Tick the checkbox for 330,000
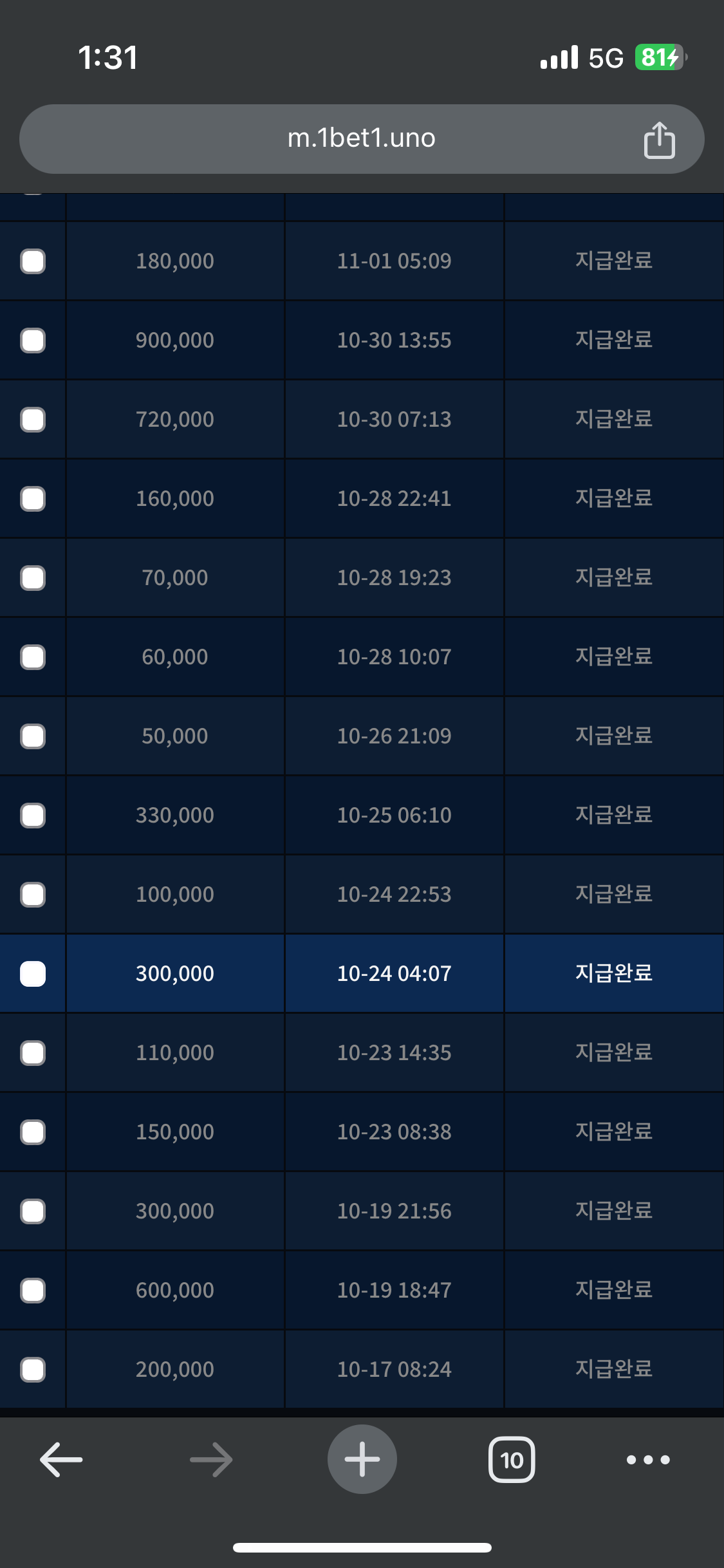The height and width of the screenshot is (1568, 724). coord(33,816)
